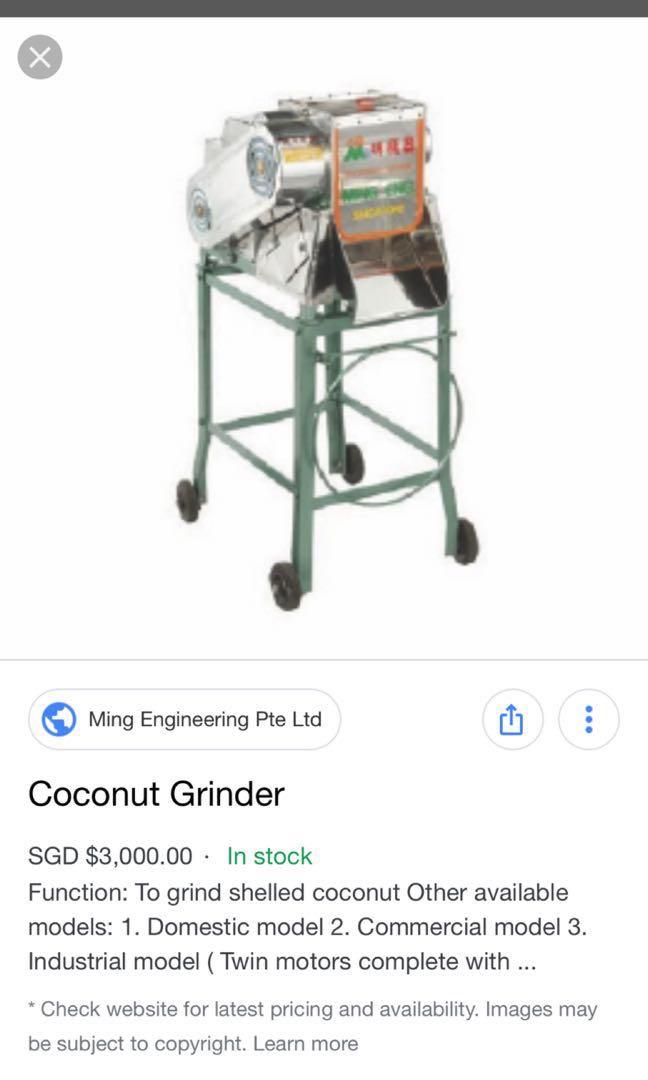Viewport: 648px width, 1080px height.
Task: Open the three-dot overflow menu
Action: (588, 719)
